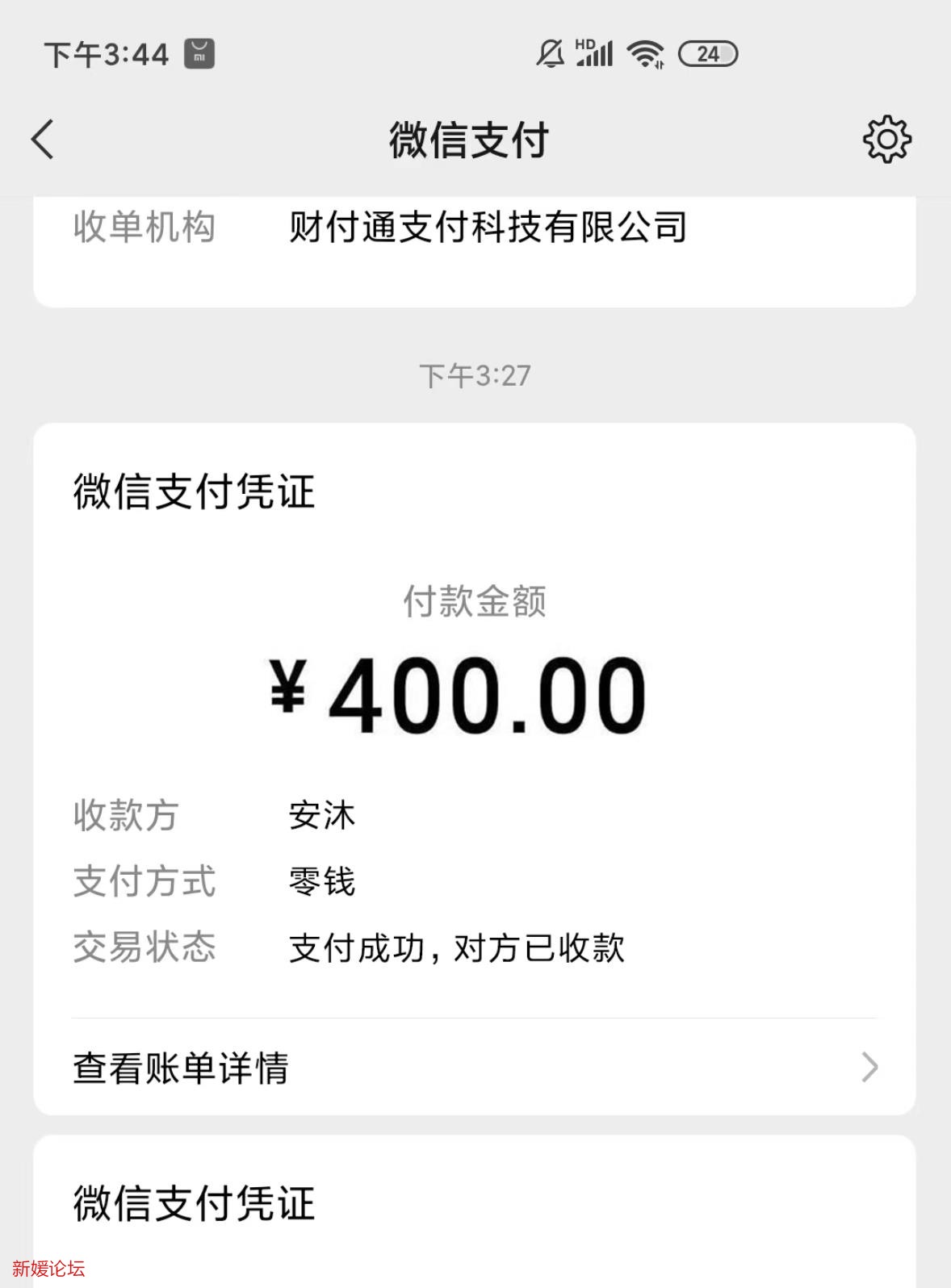Click the WiFi icon in status bar

tap(646, 53)
